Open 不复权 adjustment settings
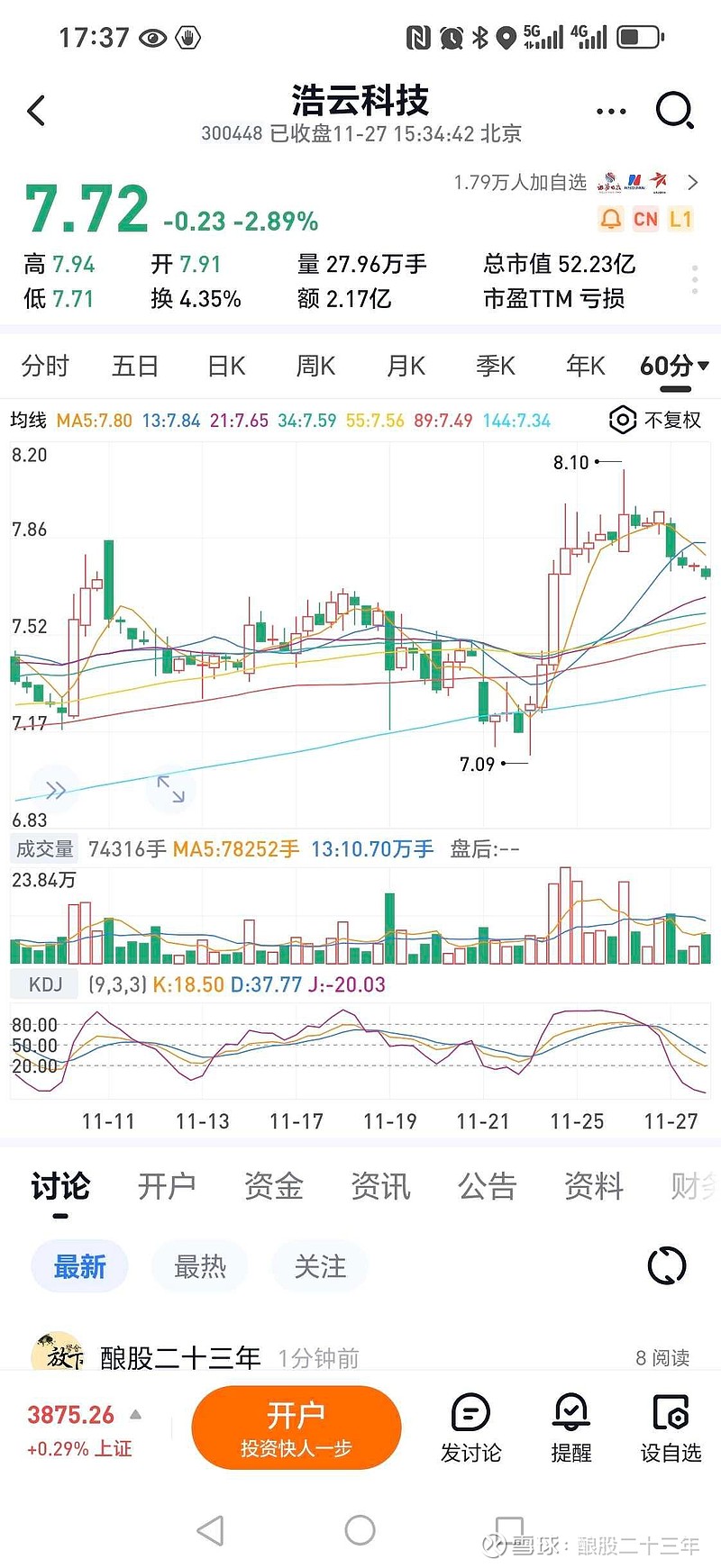 point(656,420)
